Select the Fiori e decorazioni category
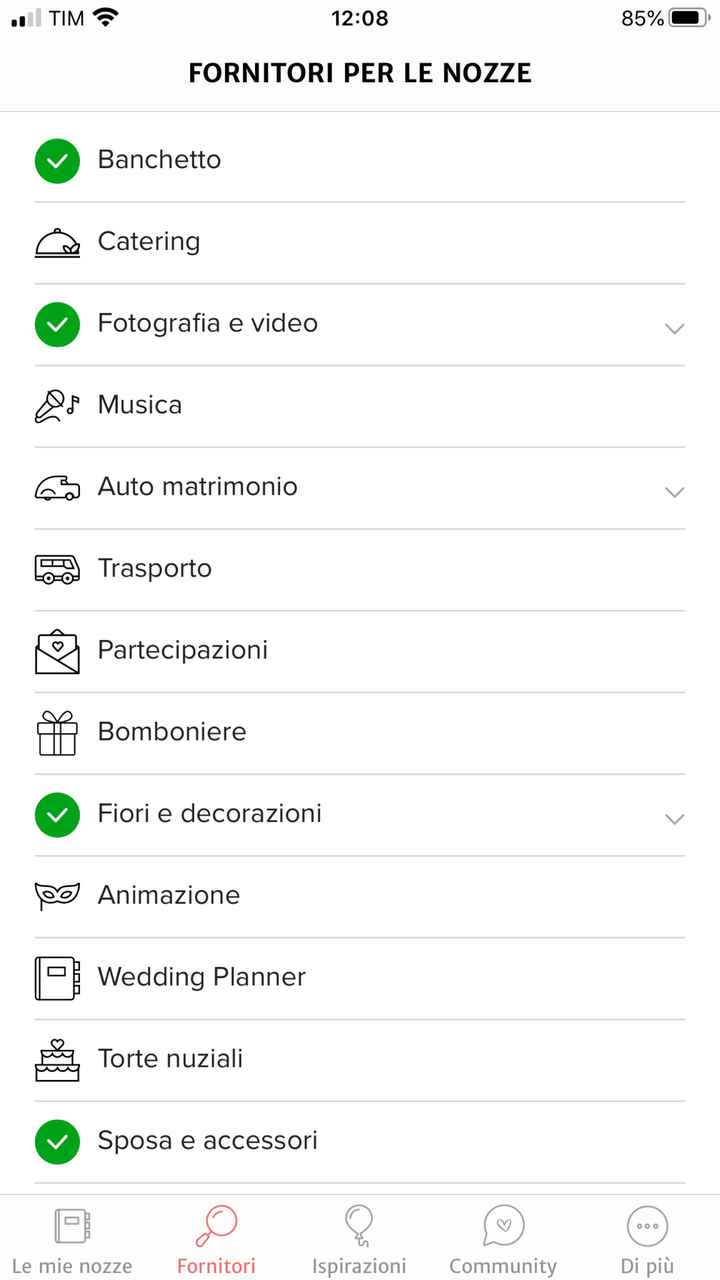 coord(209,814)
